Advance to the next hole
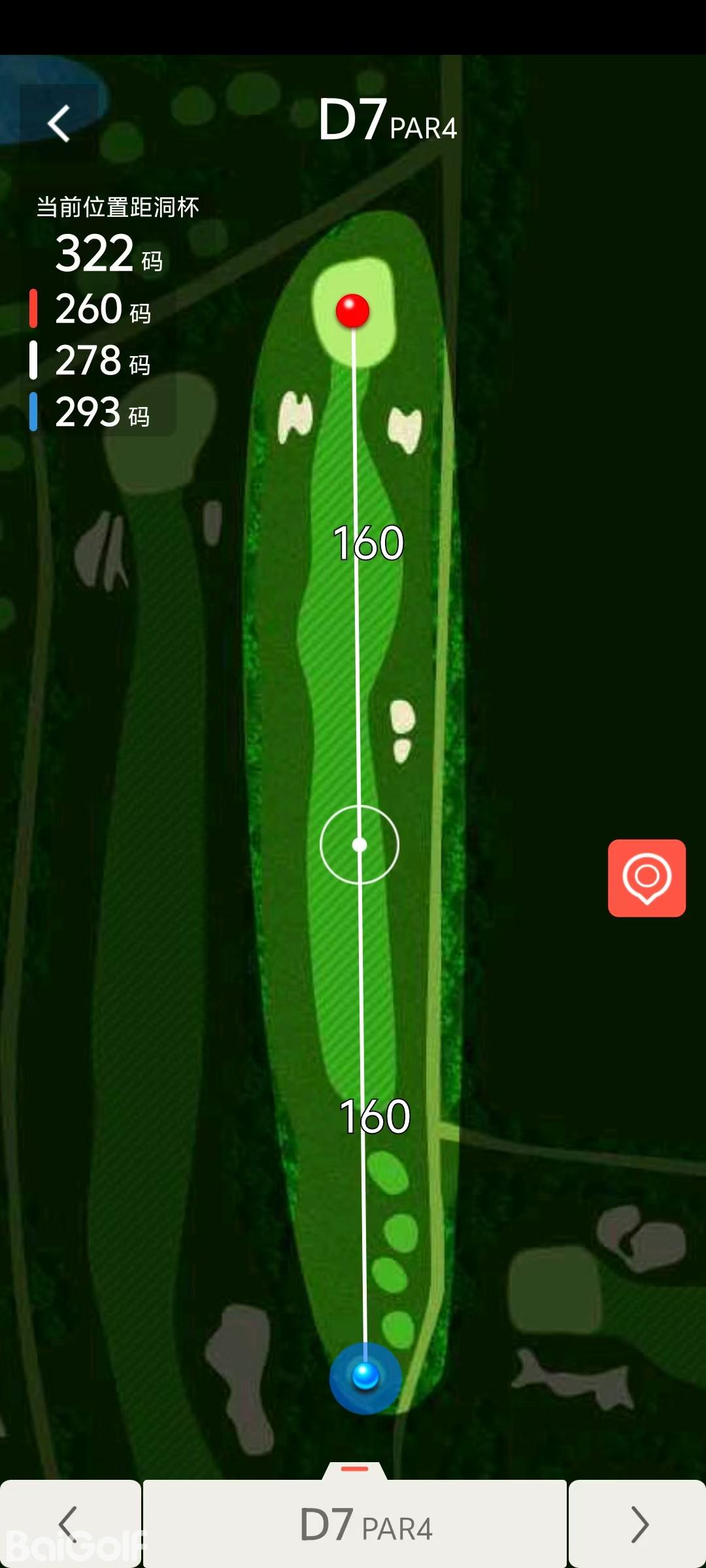The width and height of the screenshot is (706, 1568). coord(638,1524)
